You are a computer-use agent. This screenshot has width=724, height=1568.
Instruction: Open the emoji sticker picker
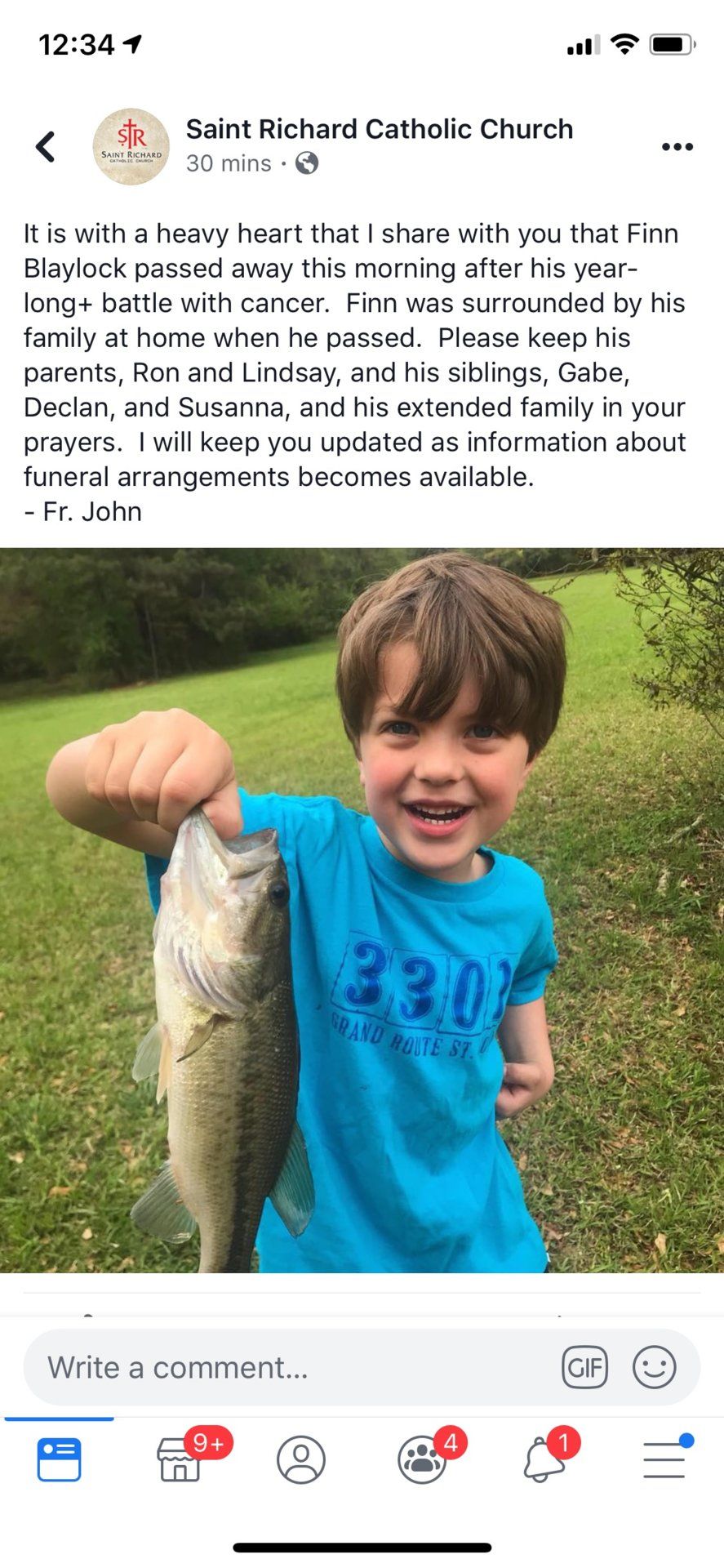tap(654, 1367)
